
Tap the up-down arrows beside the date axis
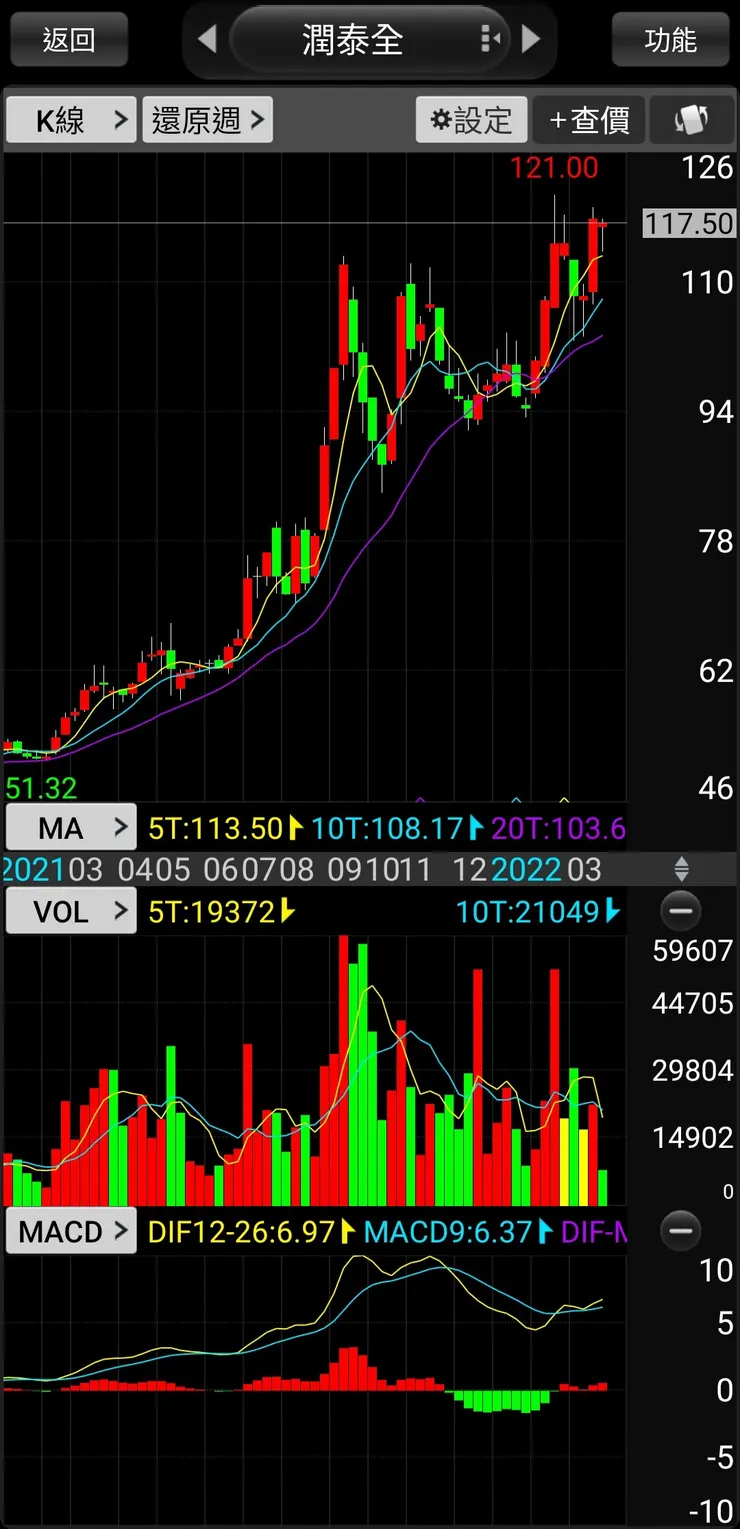[681, 868]
